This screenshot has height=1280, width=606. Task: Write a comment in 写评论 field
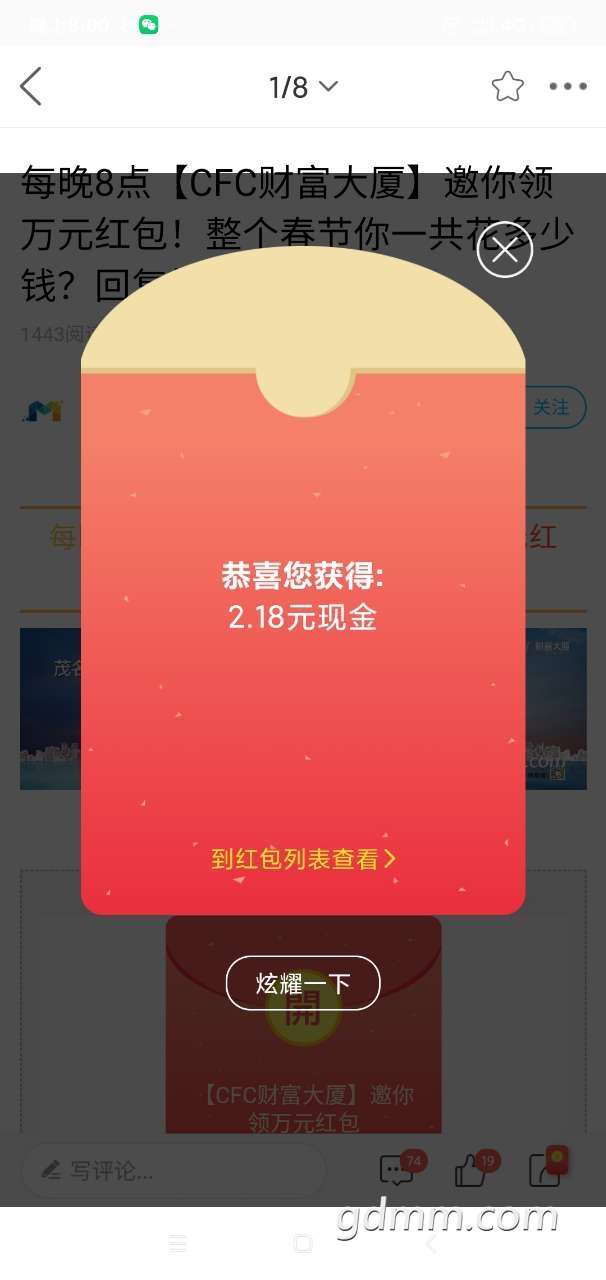click(172, 1171)
